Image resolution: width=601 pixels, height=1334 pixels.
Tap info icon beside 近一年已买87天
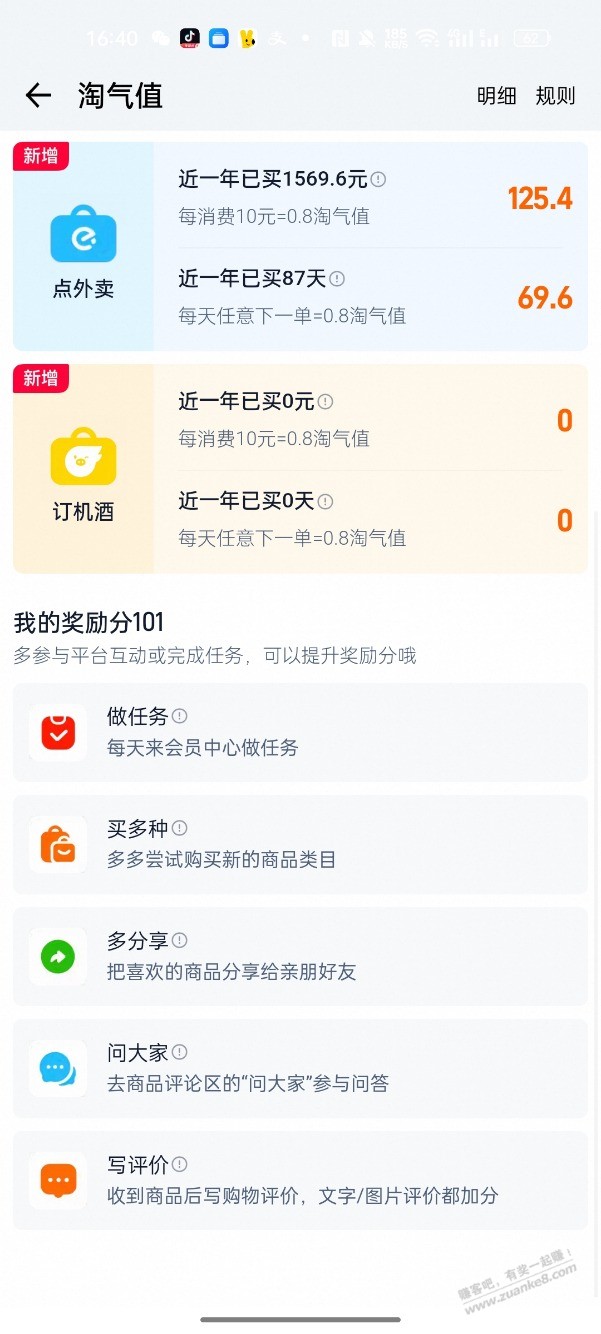337,279
